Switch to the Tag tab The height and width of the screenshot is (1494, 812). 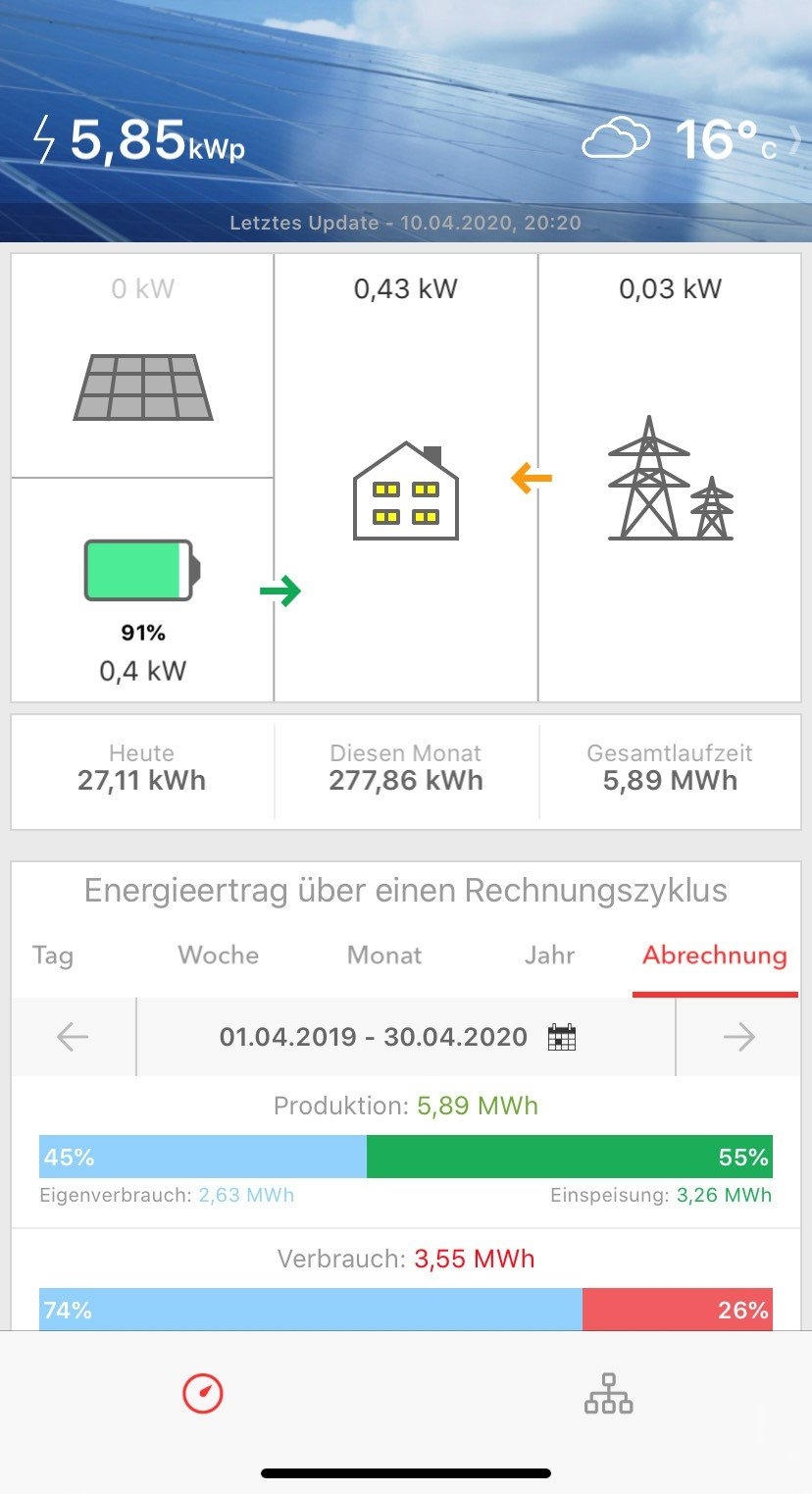pyautogui.click(x=53, y=955)
